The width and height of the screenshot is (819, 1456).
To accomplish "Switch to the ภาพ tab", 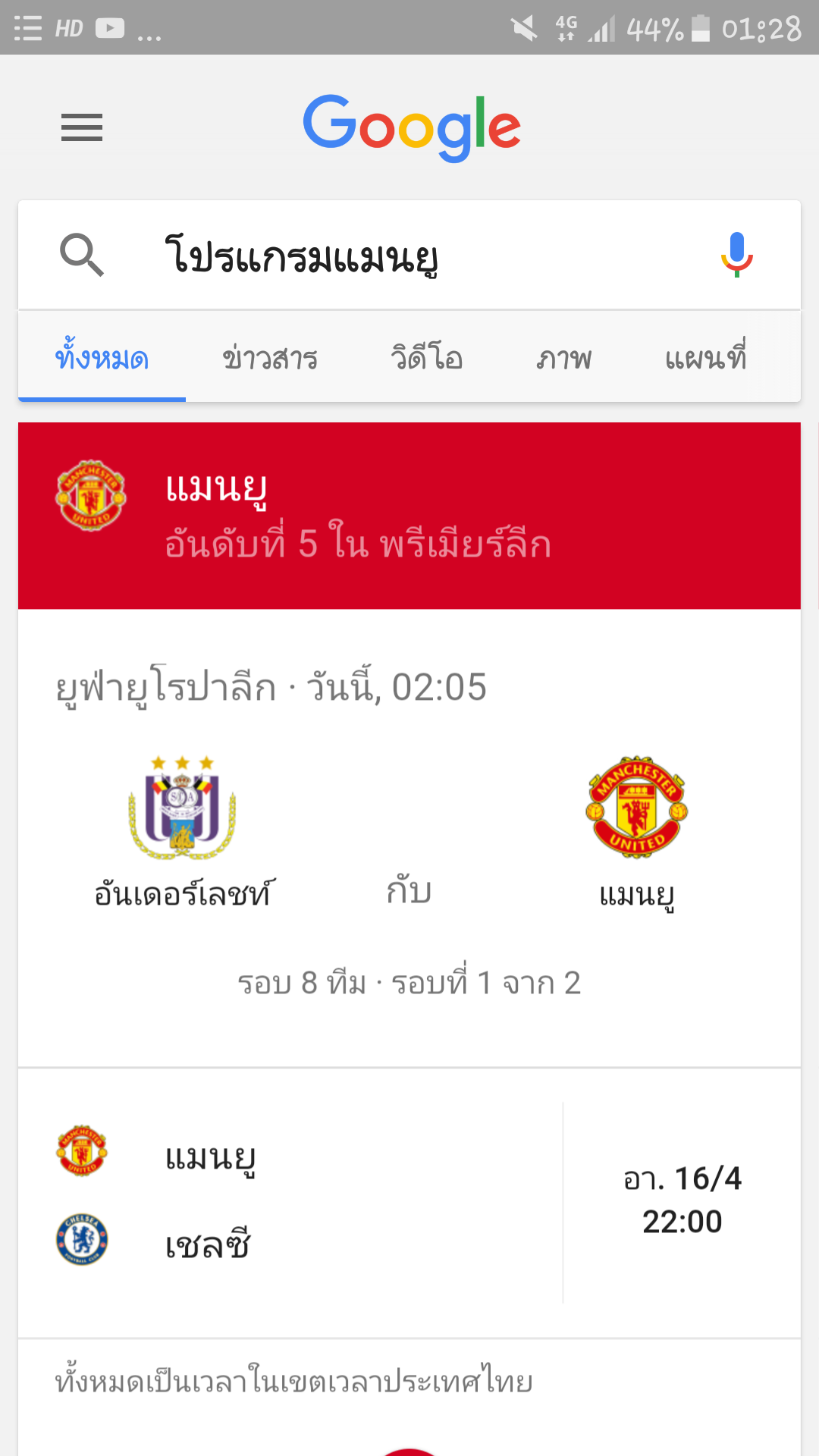I will coord(563,358).
